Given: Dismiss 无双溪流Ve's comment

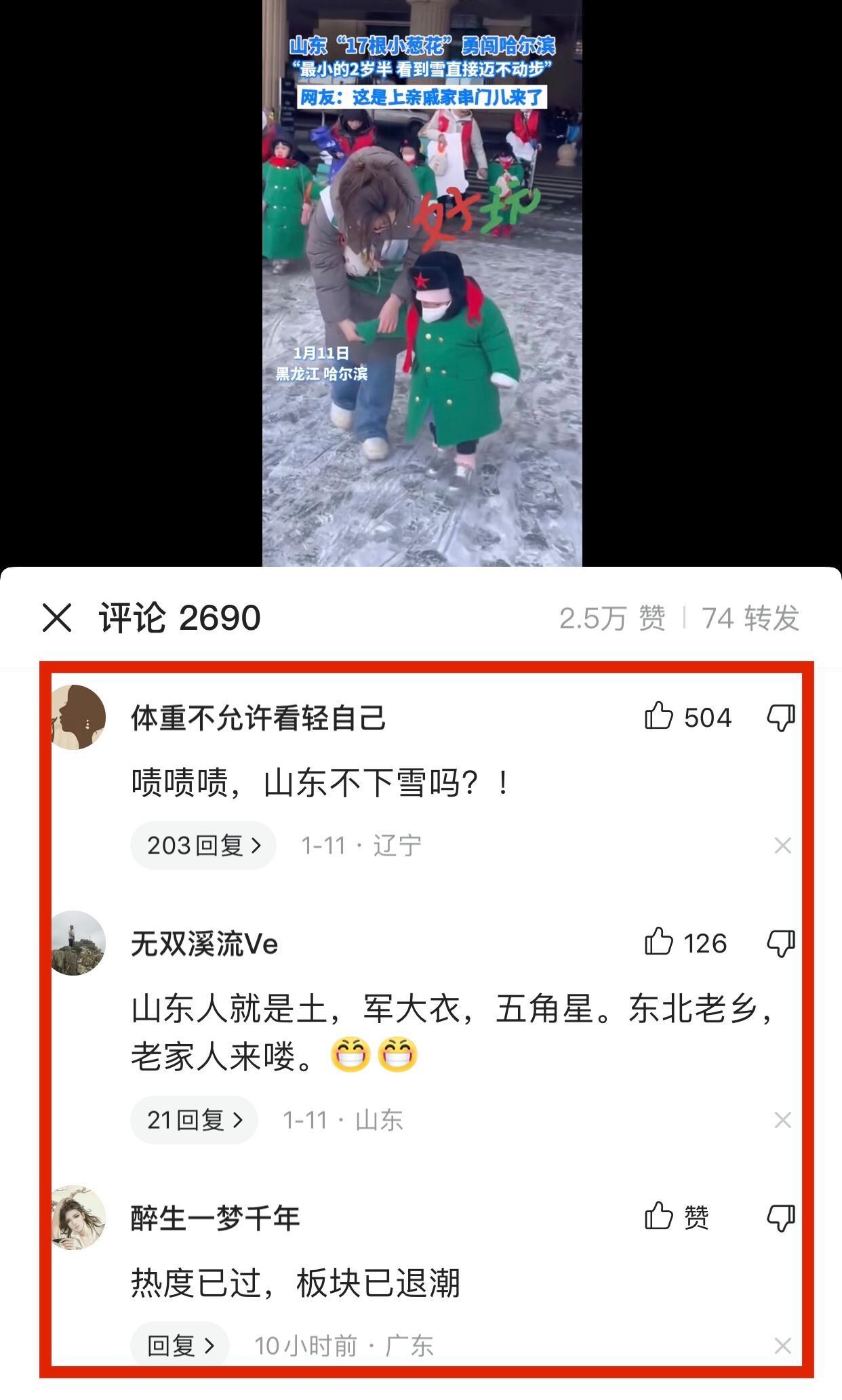Looking at the screenshot, I should 783,1120.
